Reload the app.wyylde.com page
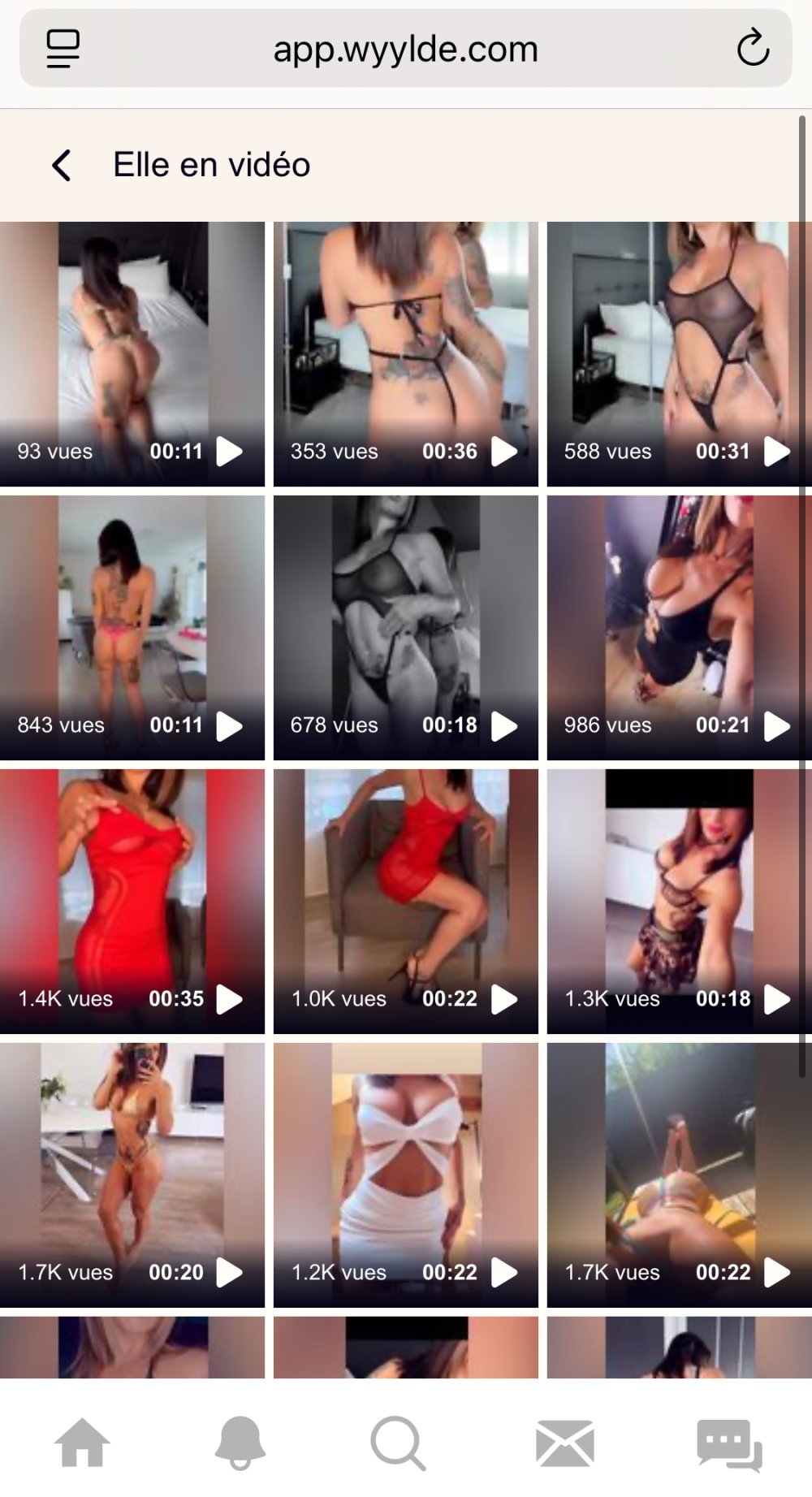Screen dimensions: 812x1497 (752, 48)
